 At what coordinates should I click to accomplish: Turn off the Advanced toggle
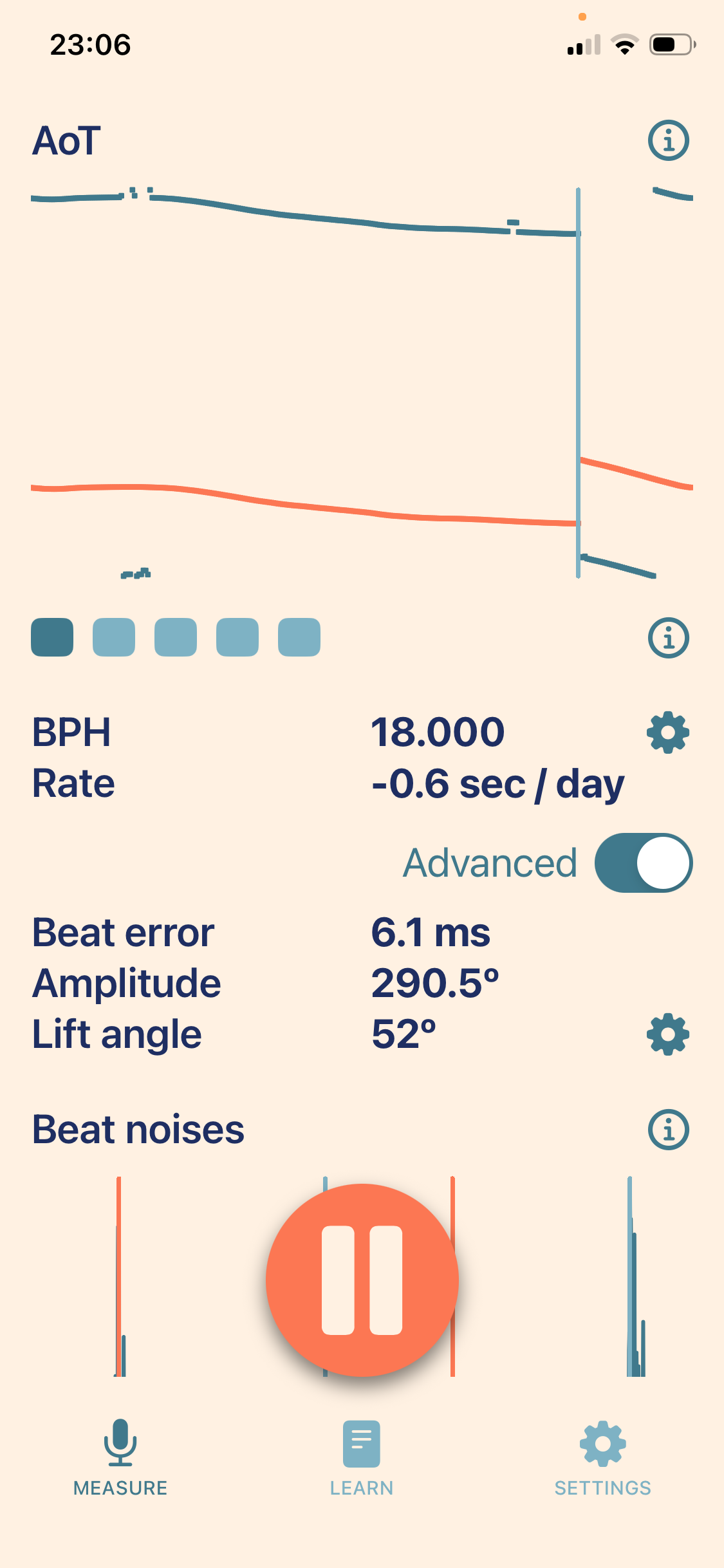(643, 863)
